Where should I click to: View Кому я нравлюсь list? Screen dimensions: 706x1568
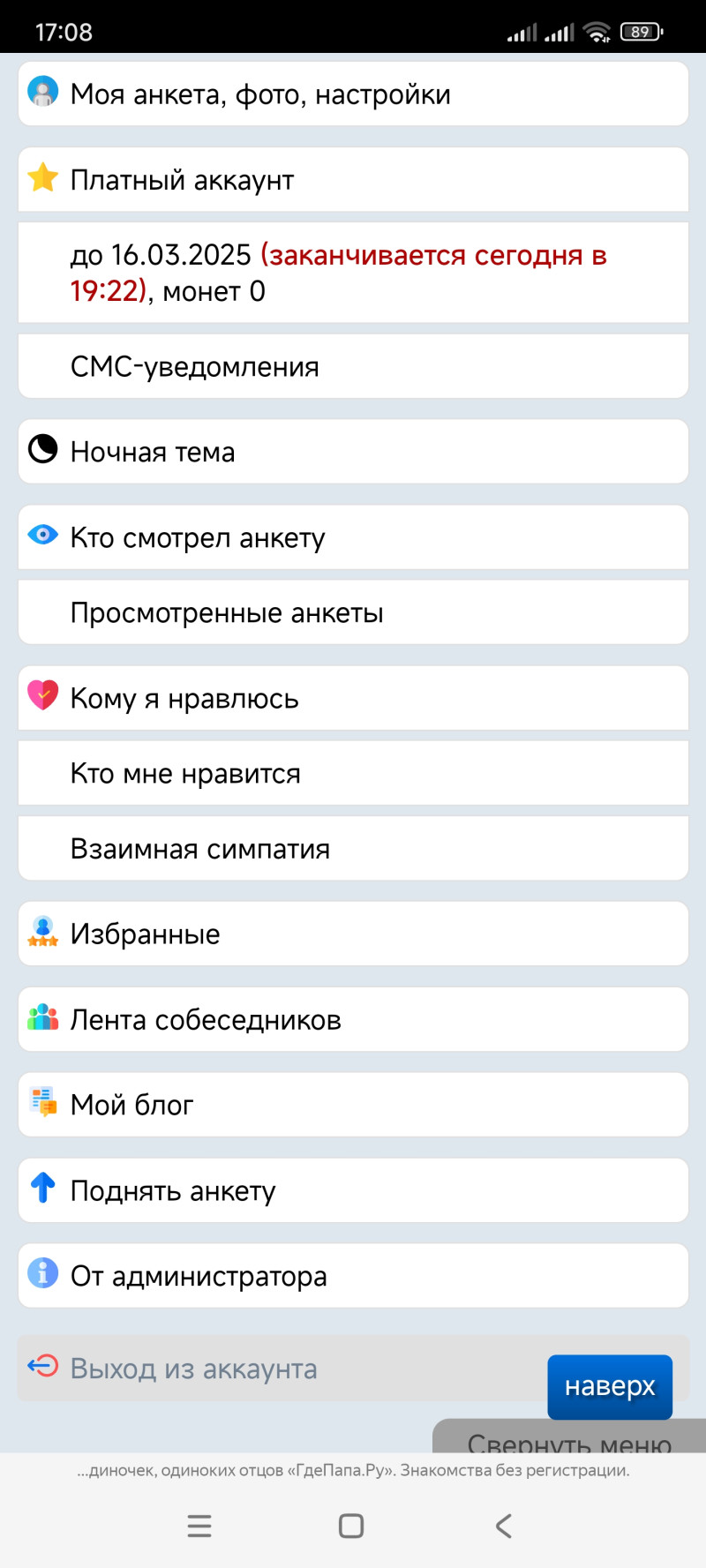tap(353, 698)
